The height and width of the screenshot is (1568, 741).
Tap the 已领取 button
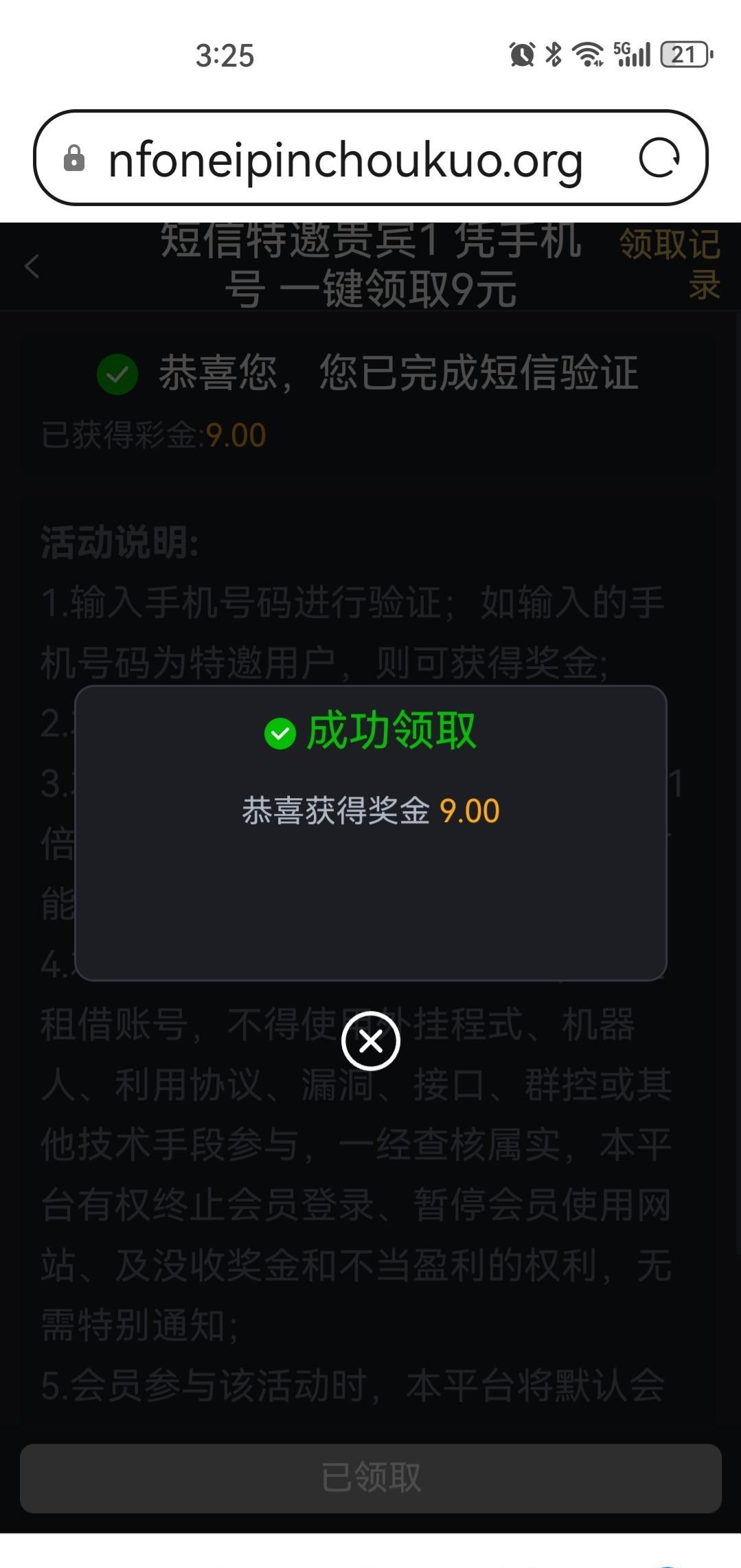pos(370,1477)
